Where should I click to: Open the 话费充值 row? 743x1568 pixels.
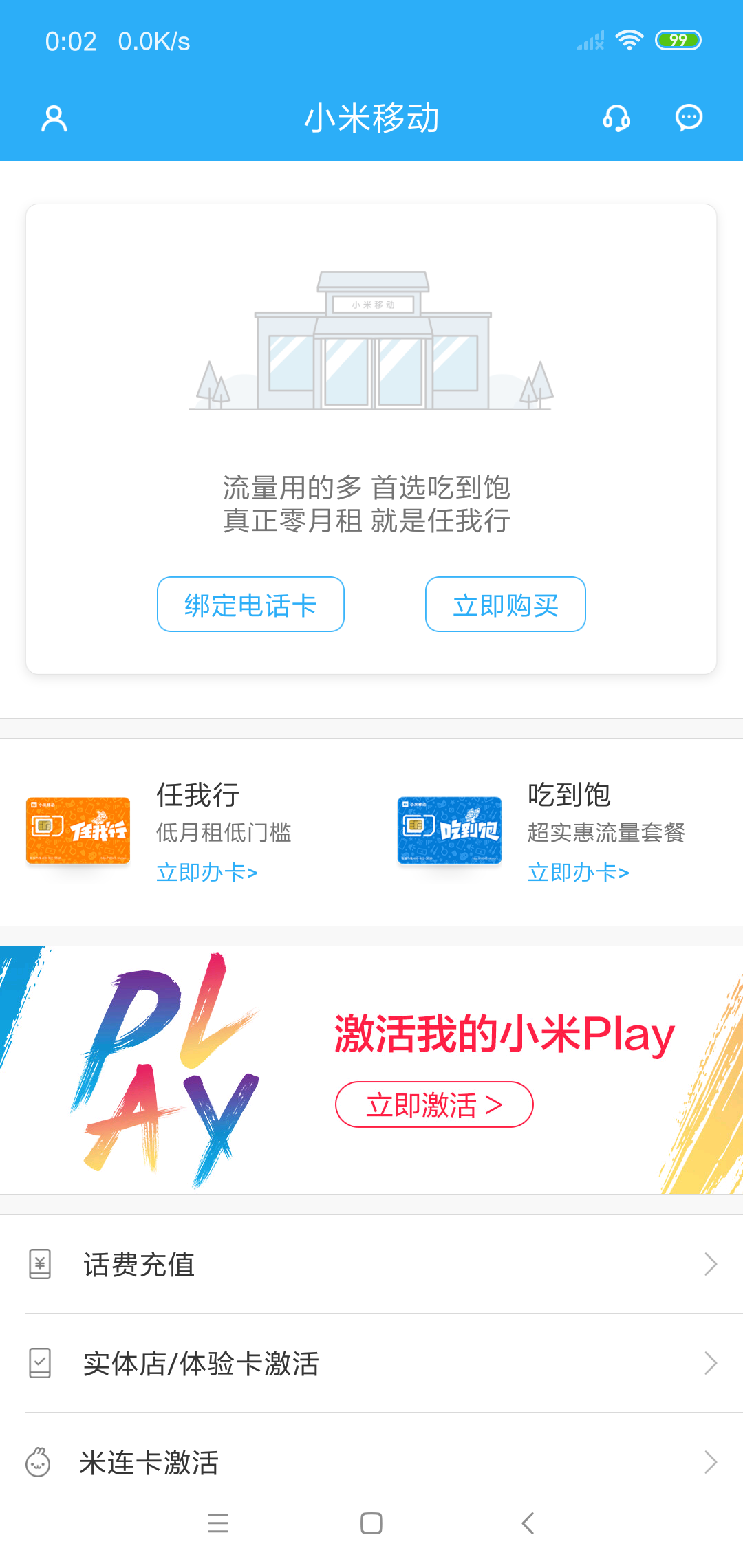point(371,1264)
